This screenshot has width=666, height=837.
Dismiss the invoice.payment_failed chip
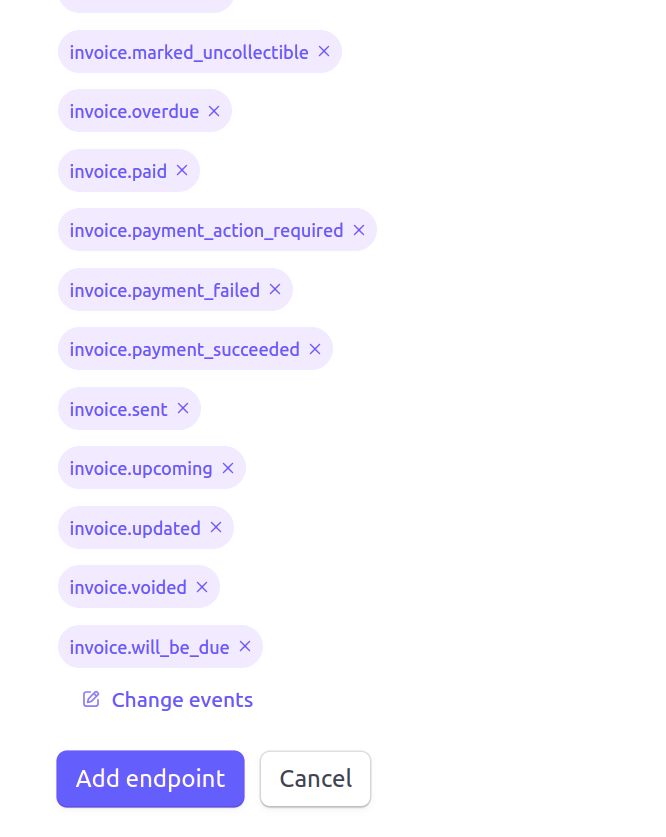click(275, 289)
